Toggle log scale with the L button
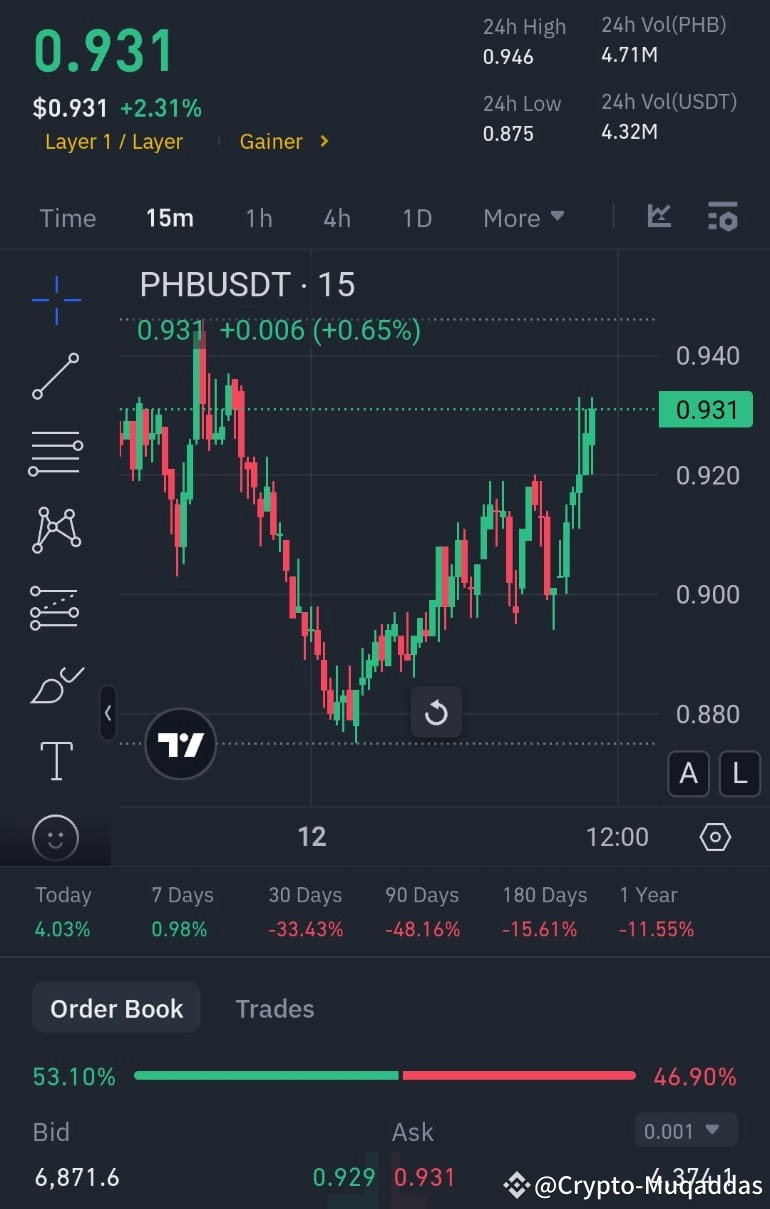 [739, 773]
